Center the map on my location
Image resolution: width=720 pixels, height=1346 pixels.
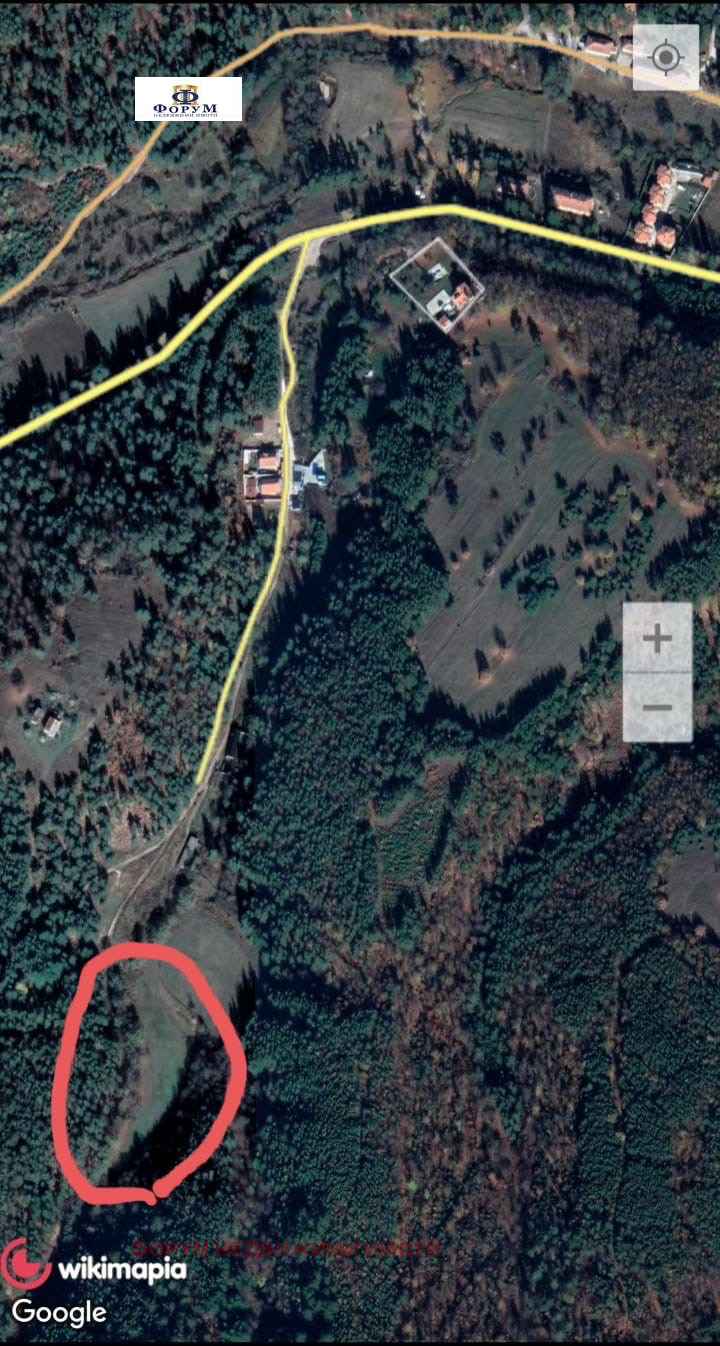pyautogui.click(x=666, y=57)
